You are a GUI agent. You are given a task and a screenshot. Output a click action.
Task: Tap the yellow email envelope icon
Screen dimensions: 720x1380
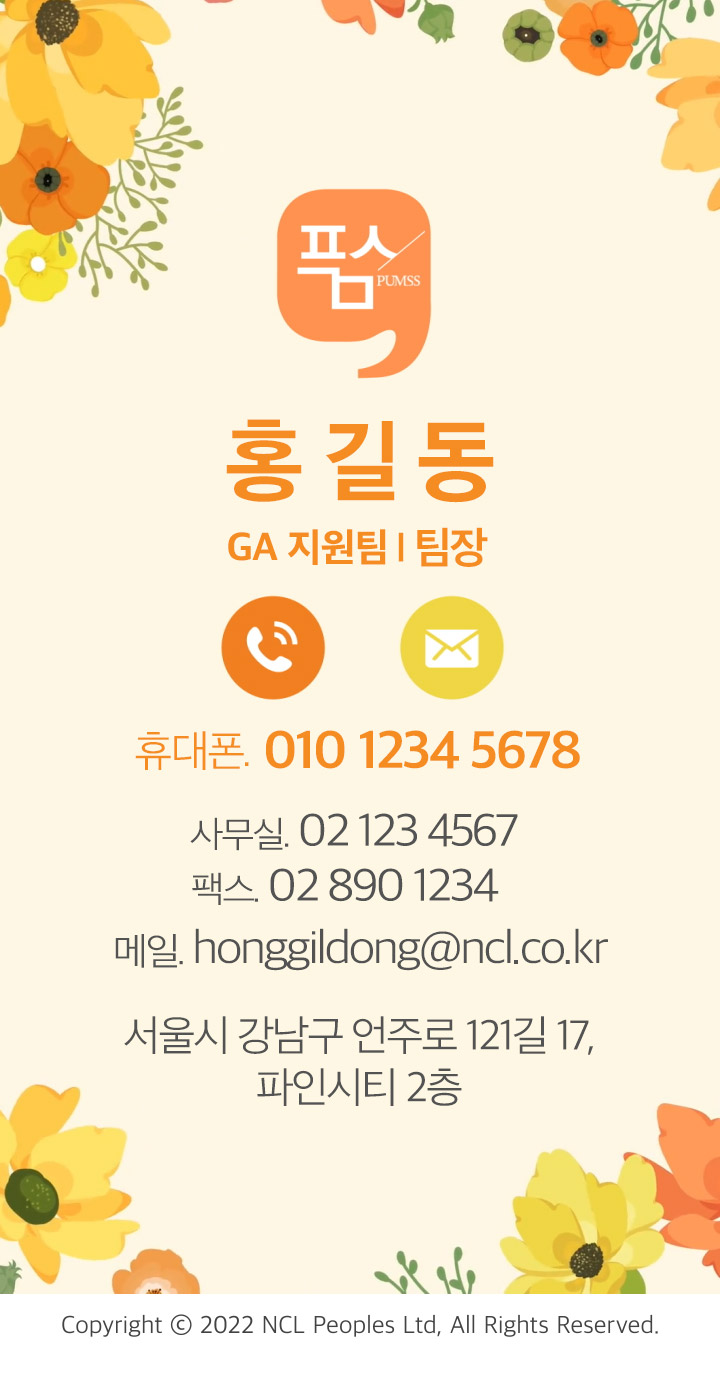tap(451, 648)
